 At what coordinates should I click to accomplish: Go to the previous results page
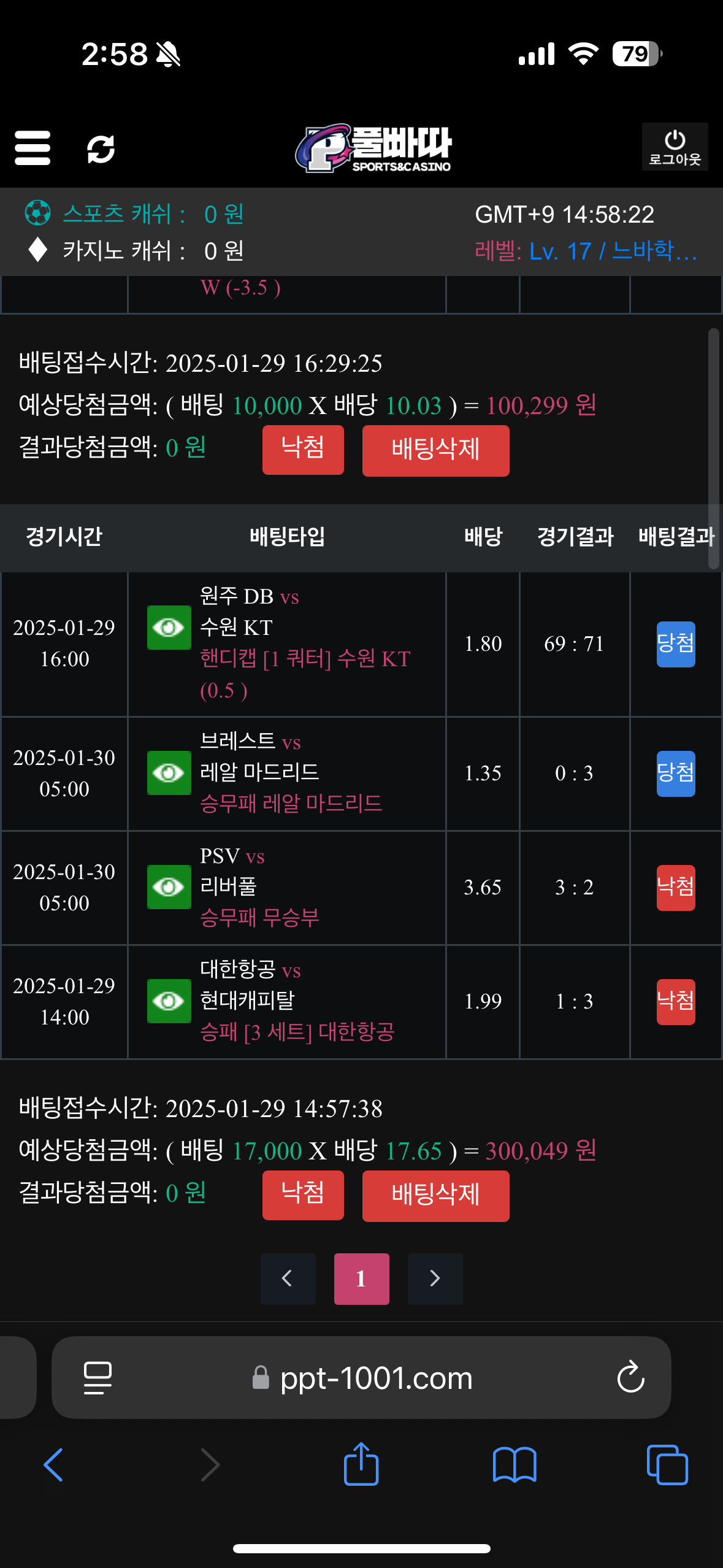pyautogui.click(x=288, y=1278)
